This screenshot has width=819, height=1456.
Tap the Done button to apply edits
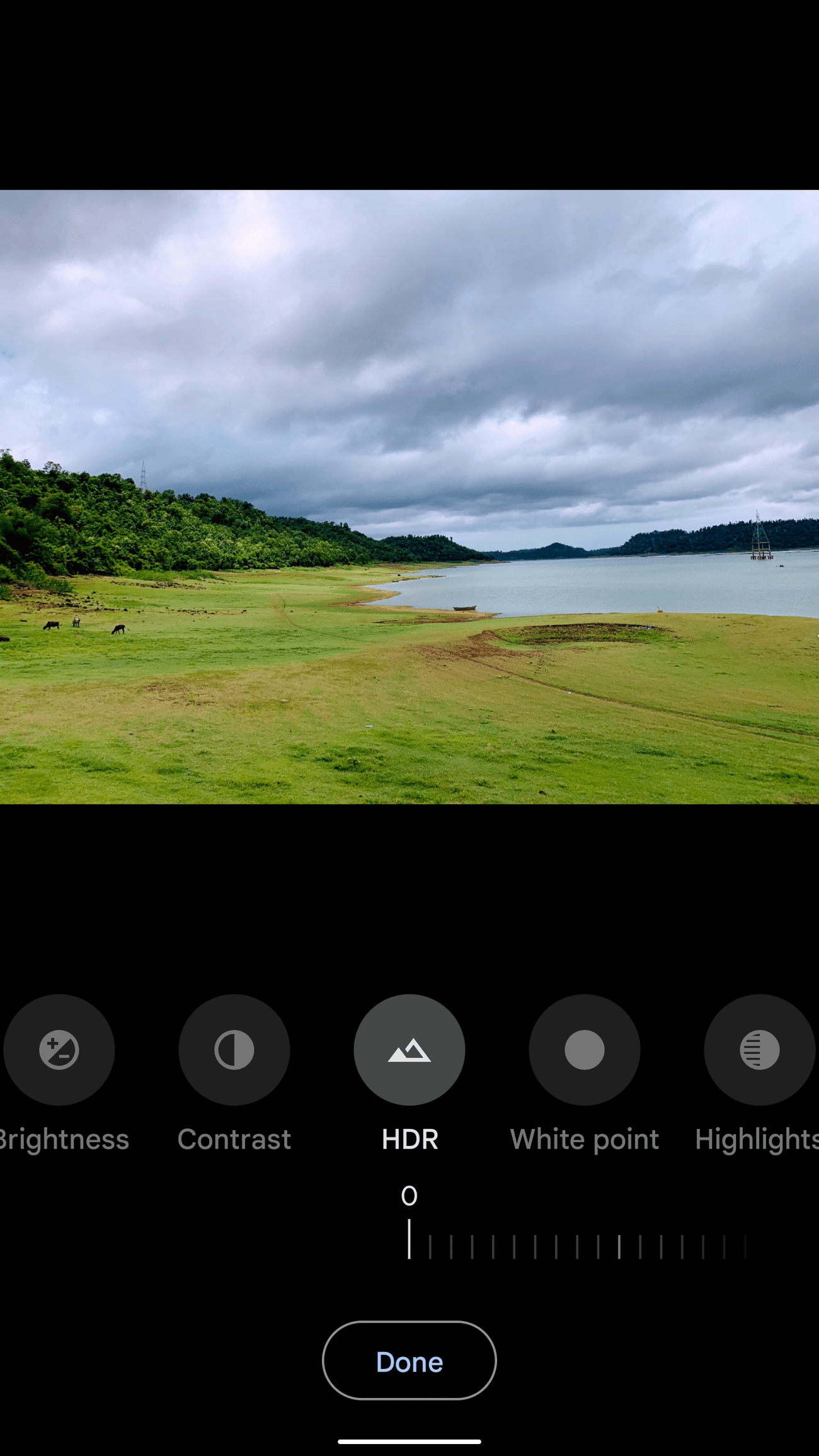(x=409, y=1361)
